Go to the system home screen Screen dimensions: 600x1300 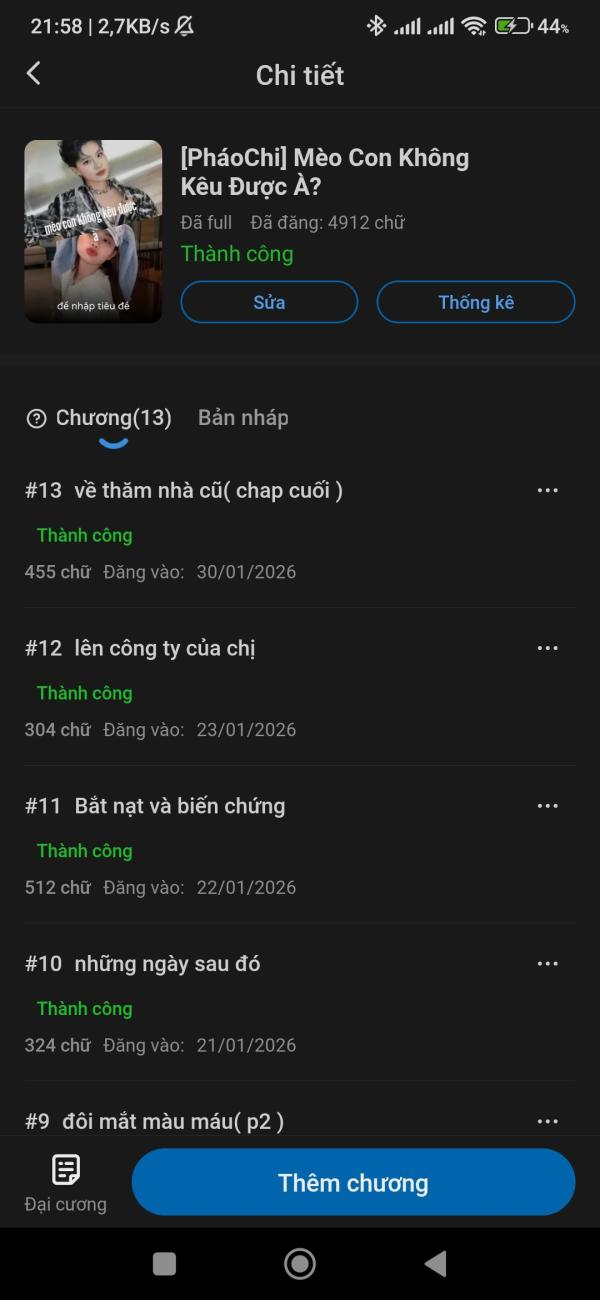pos(300,1264)
